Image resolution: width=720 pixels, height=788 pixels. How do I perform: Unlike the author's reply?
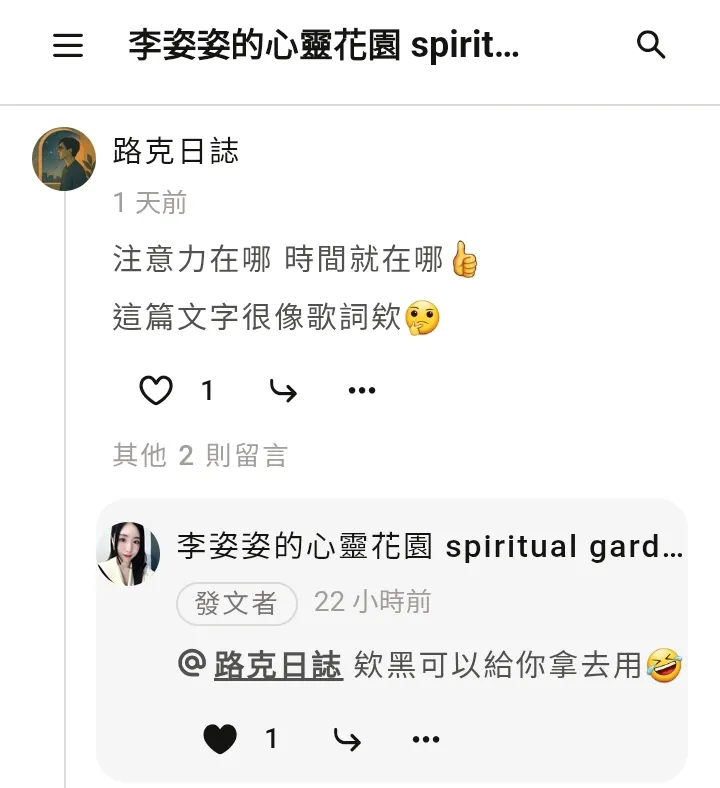220,739
